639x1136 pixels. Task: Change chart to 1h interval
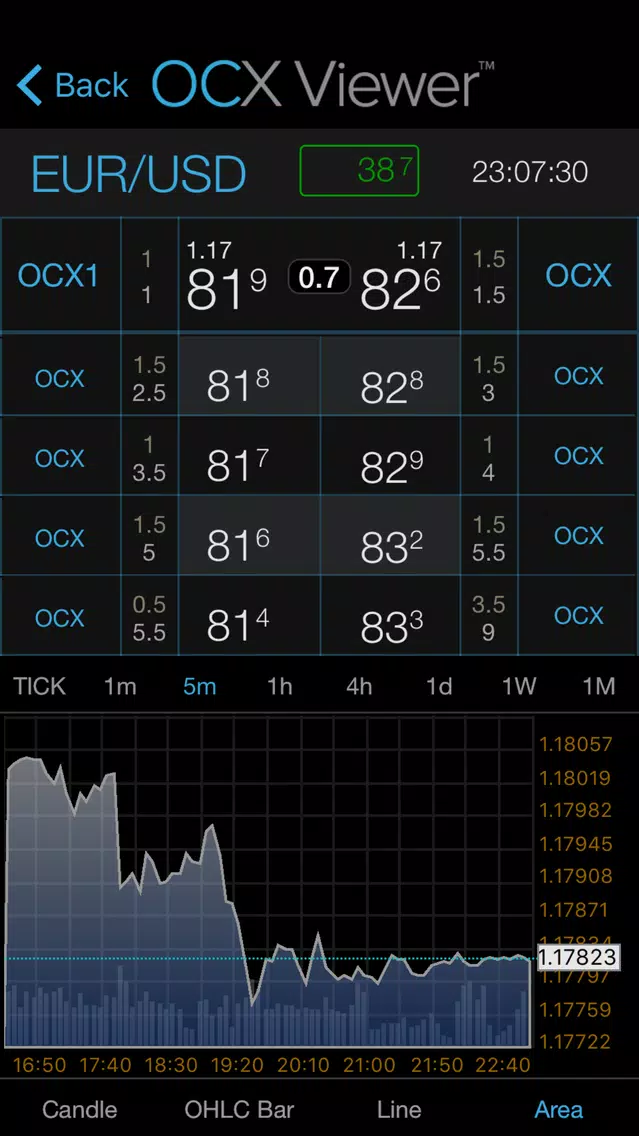click(280, 686)
